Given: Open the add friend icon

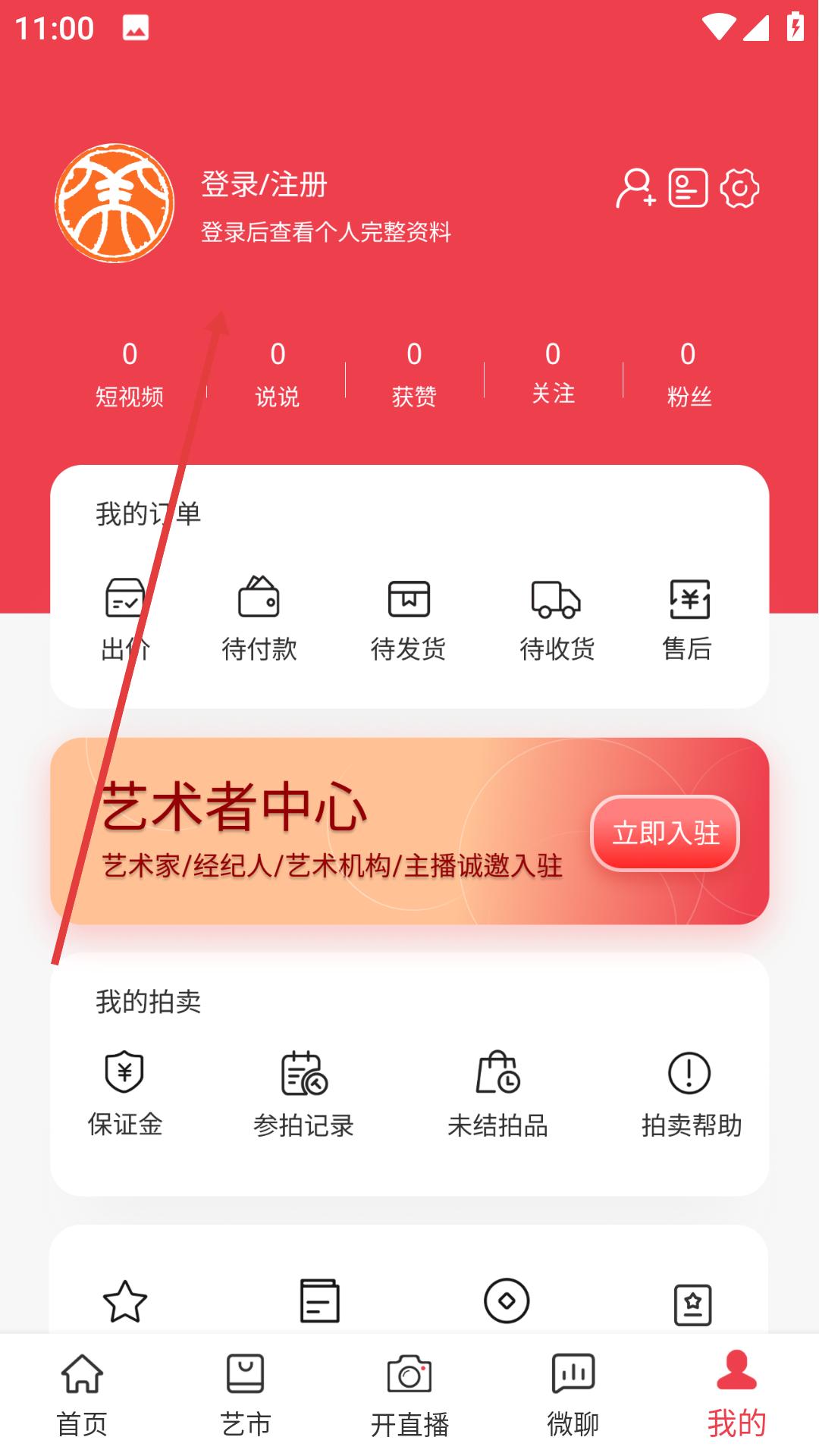Looking at the screenshot, I should (x=635, y=188).
